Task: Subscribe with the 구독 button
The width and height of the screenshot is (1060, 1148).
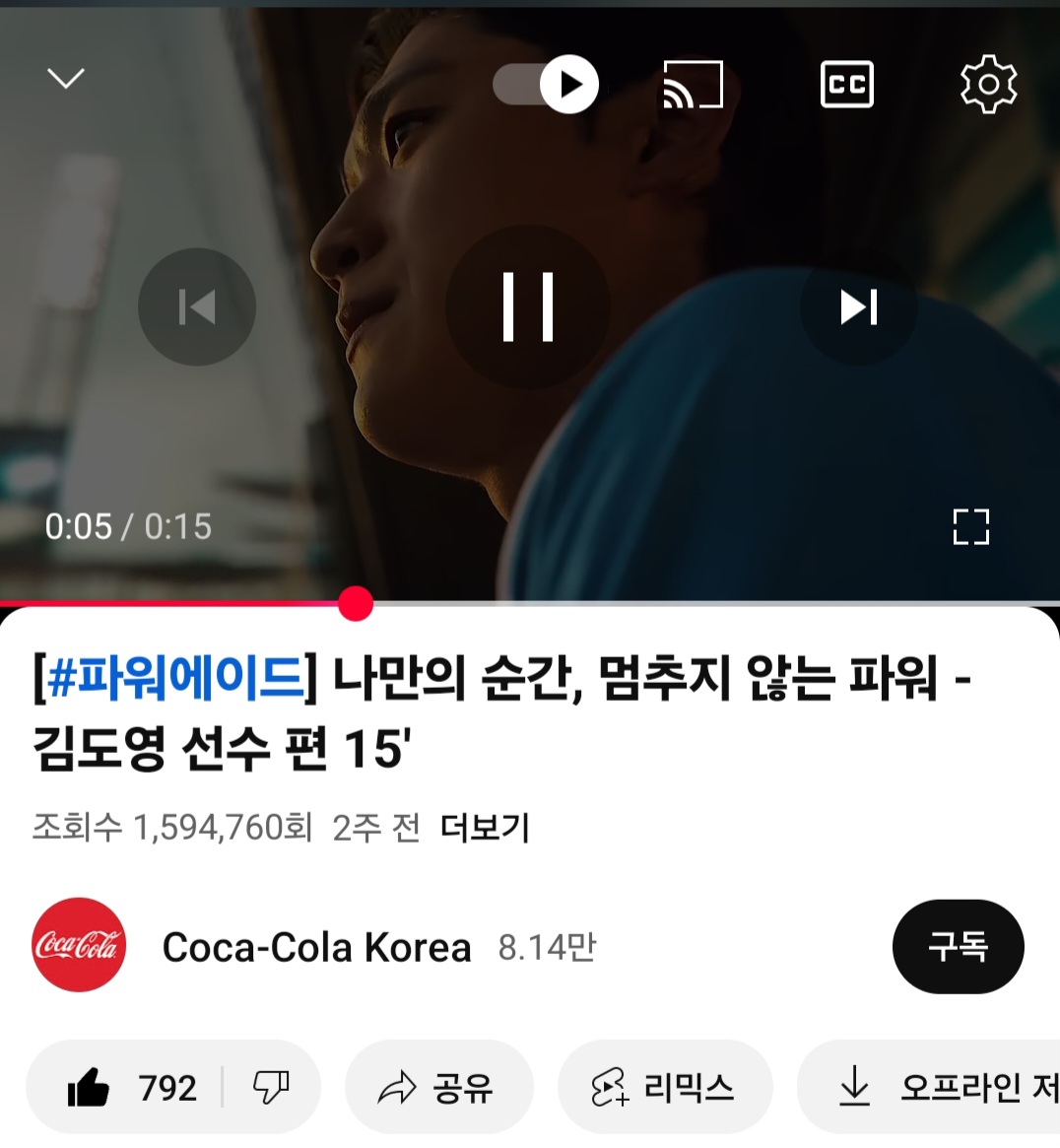Action: 958,947
